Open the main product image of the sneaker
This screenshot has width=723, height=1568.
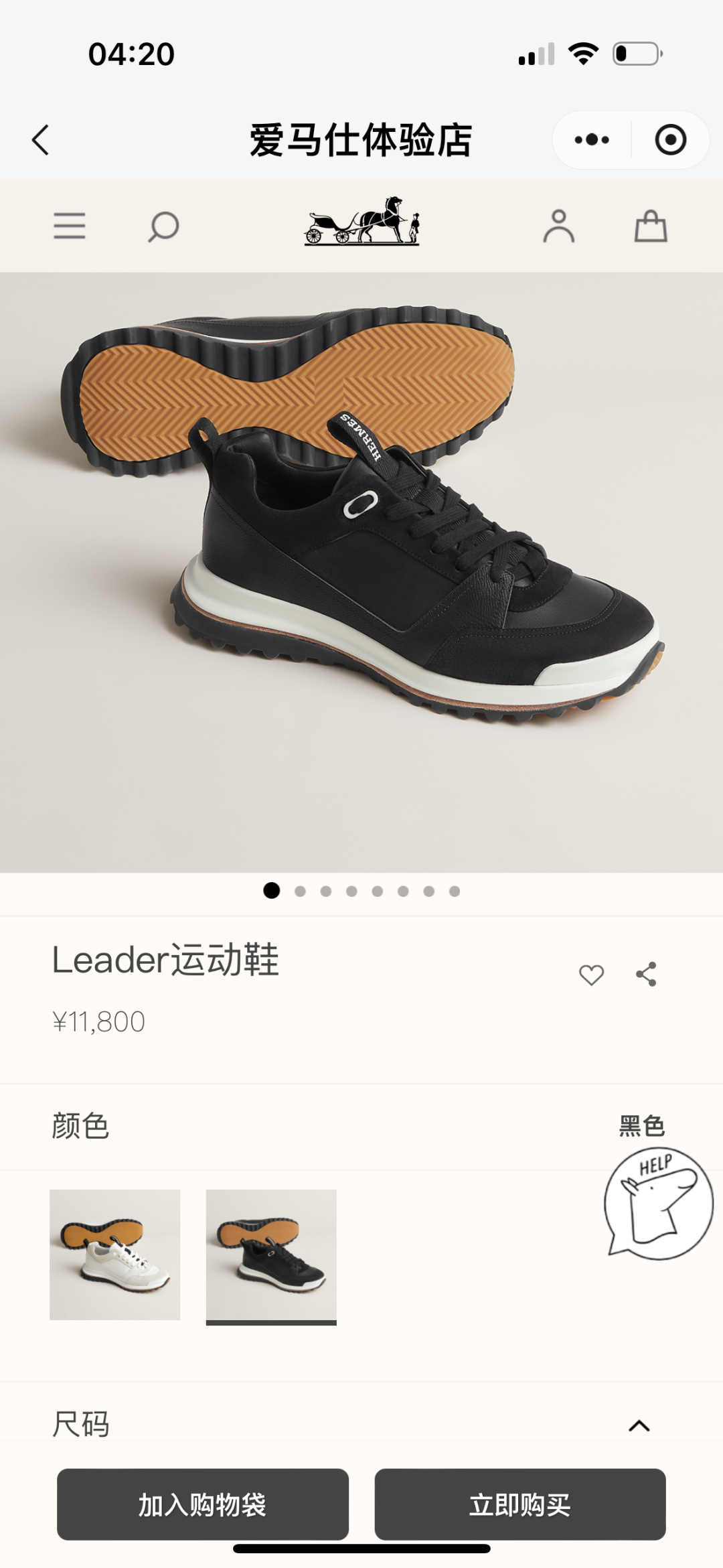coord(361,573)
